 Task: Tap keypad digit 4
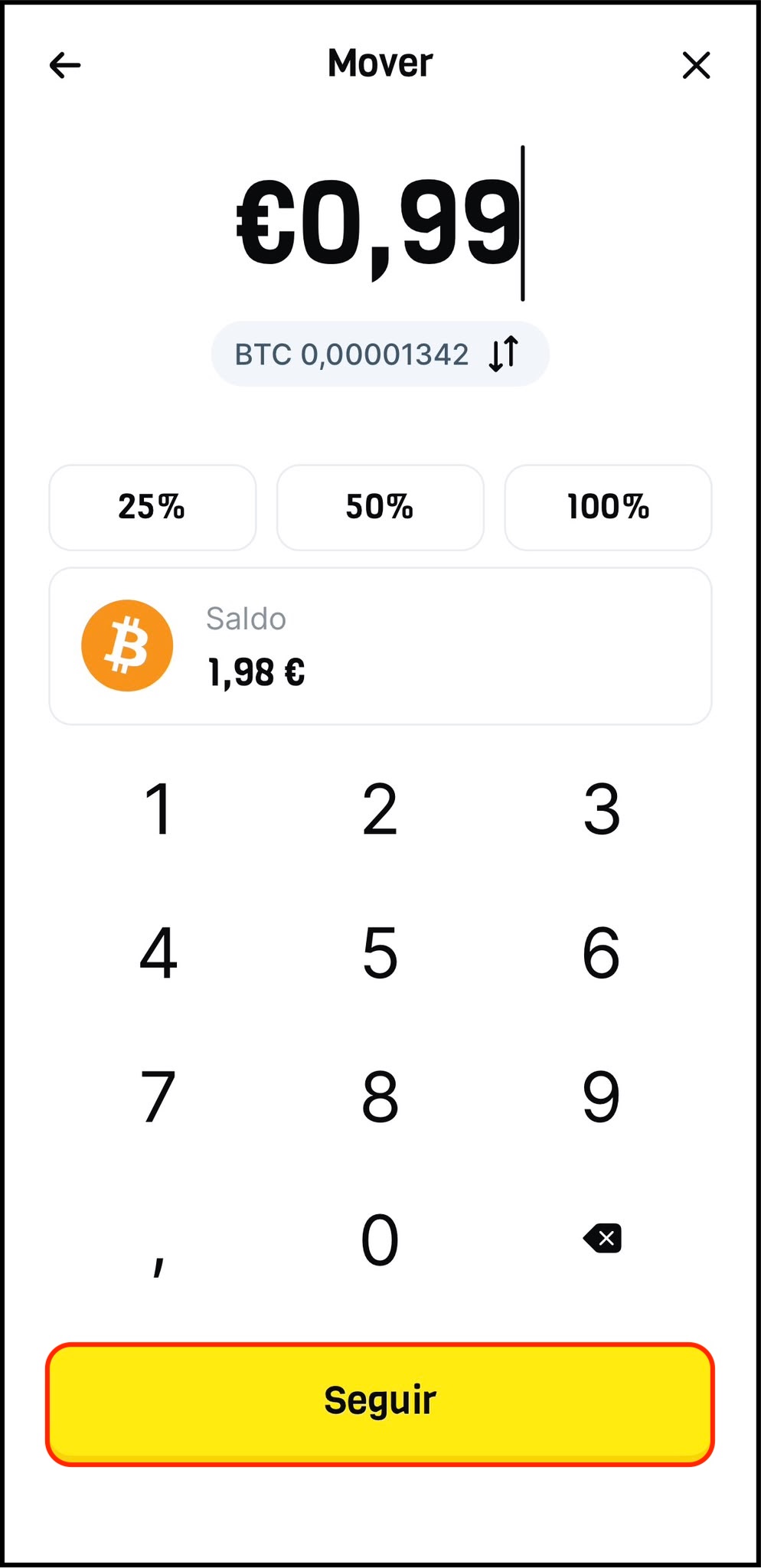tap(158, 952)
